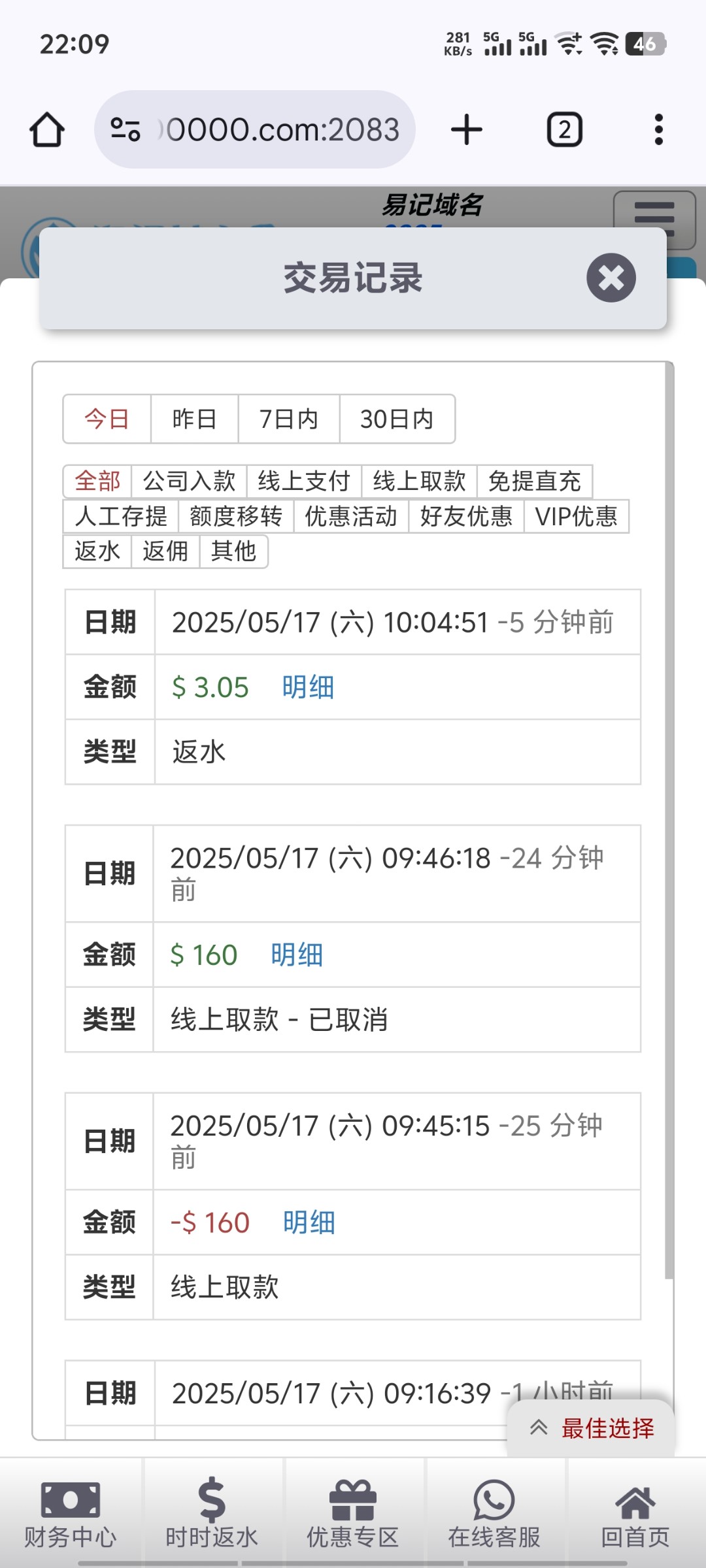Open the browser tab switcher
Image resolution: width=706 pixels, height=1568 pixels.
[x=564, y=129]
